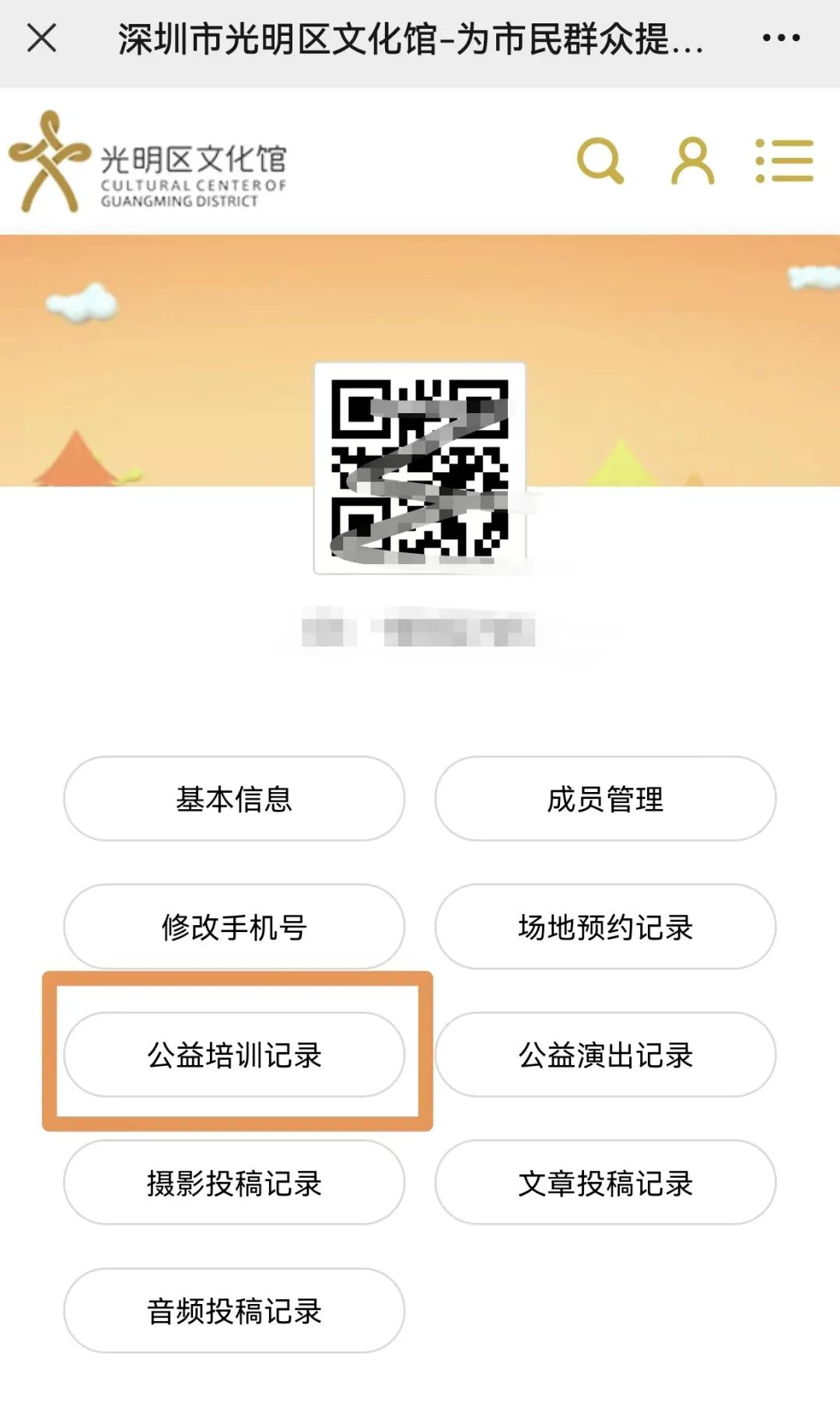Open the user profile icon
Viewport: 840px width, 1409px height.
coord(692,161)
